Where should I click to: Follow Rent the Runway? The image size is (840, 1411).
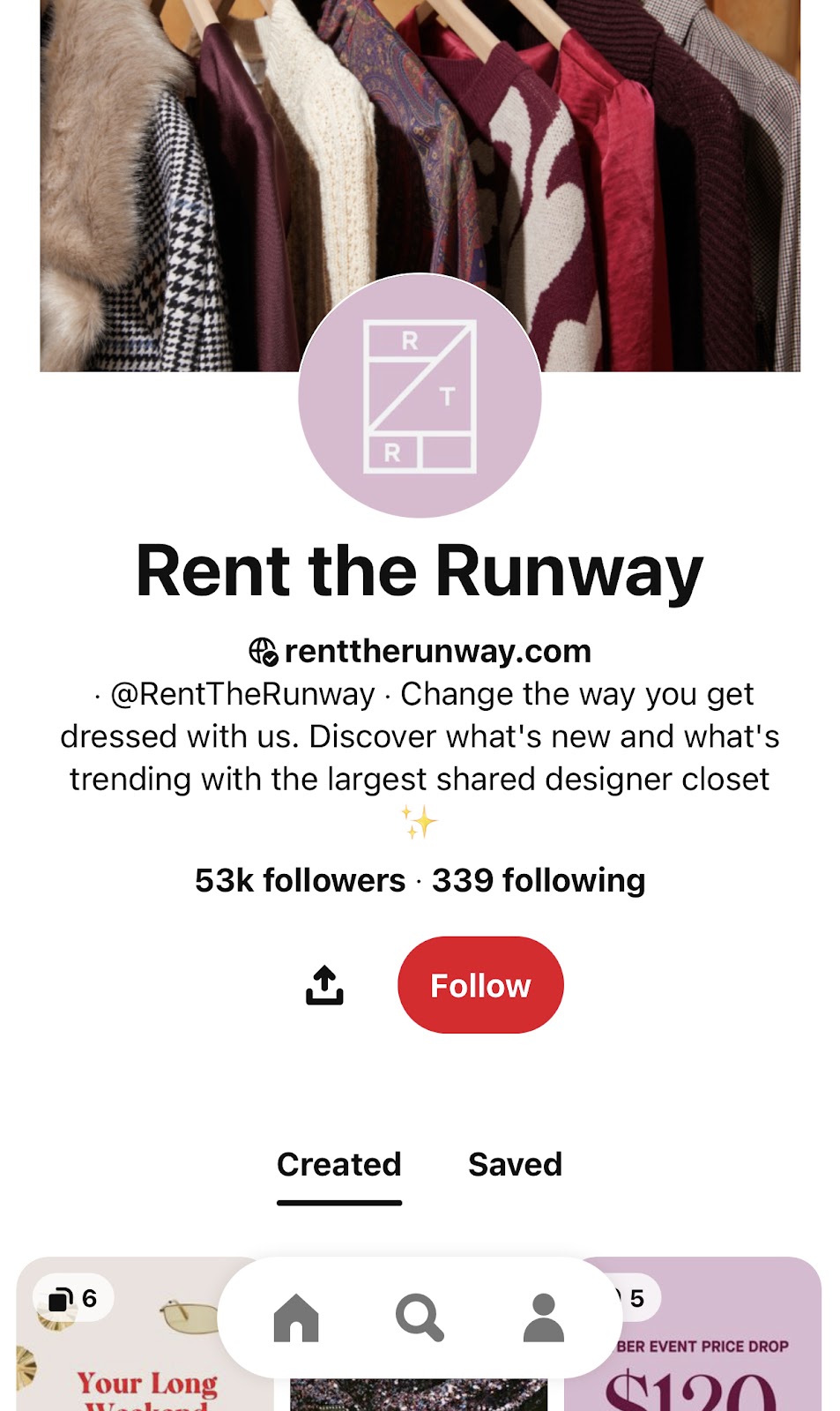[x=480, y=985]
